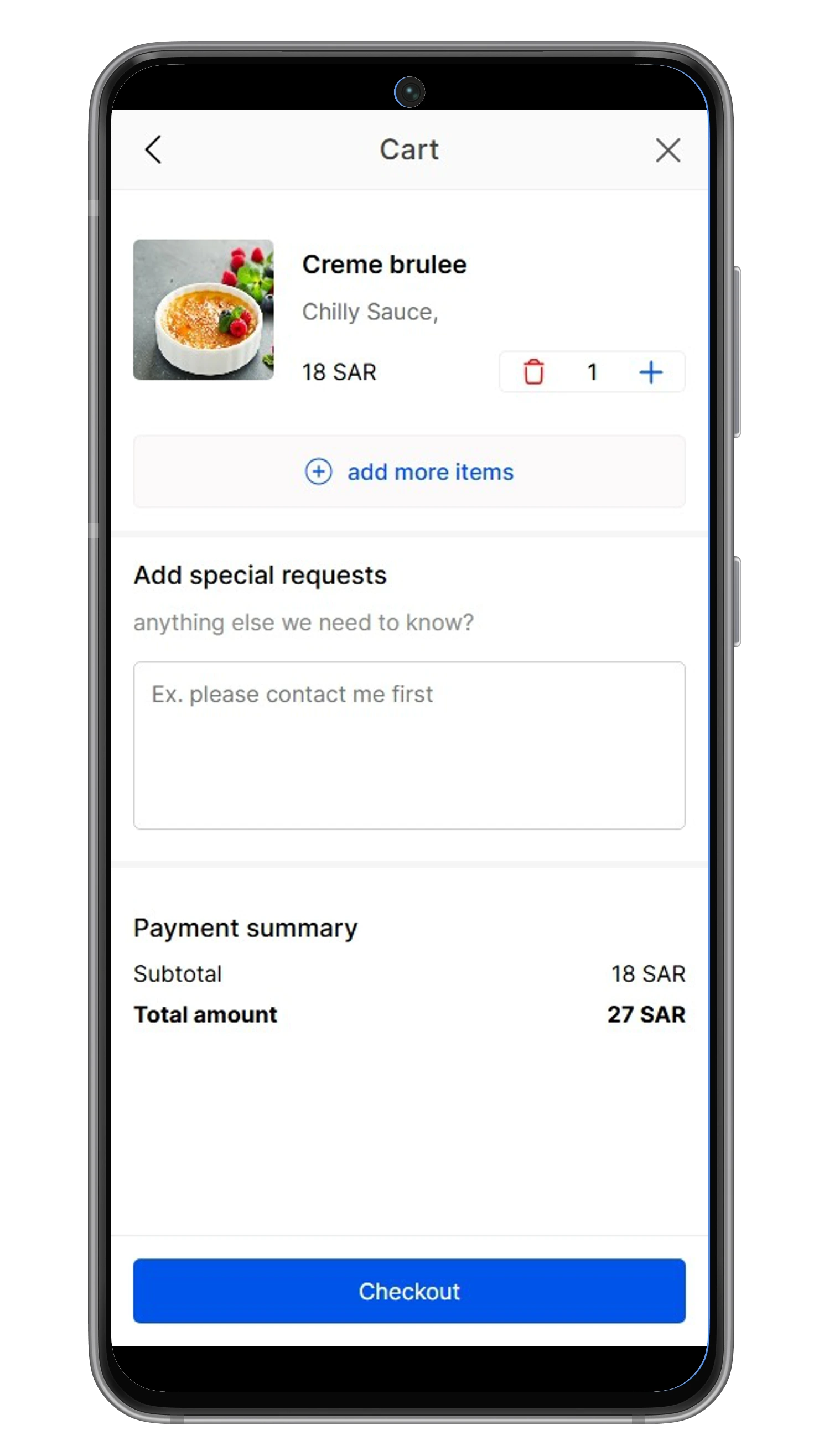Open the Creme brulee item image
This screenshot has height=1456, width=819.
204,310
